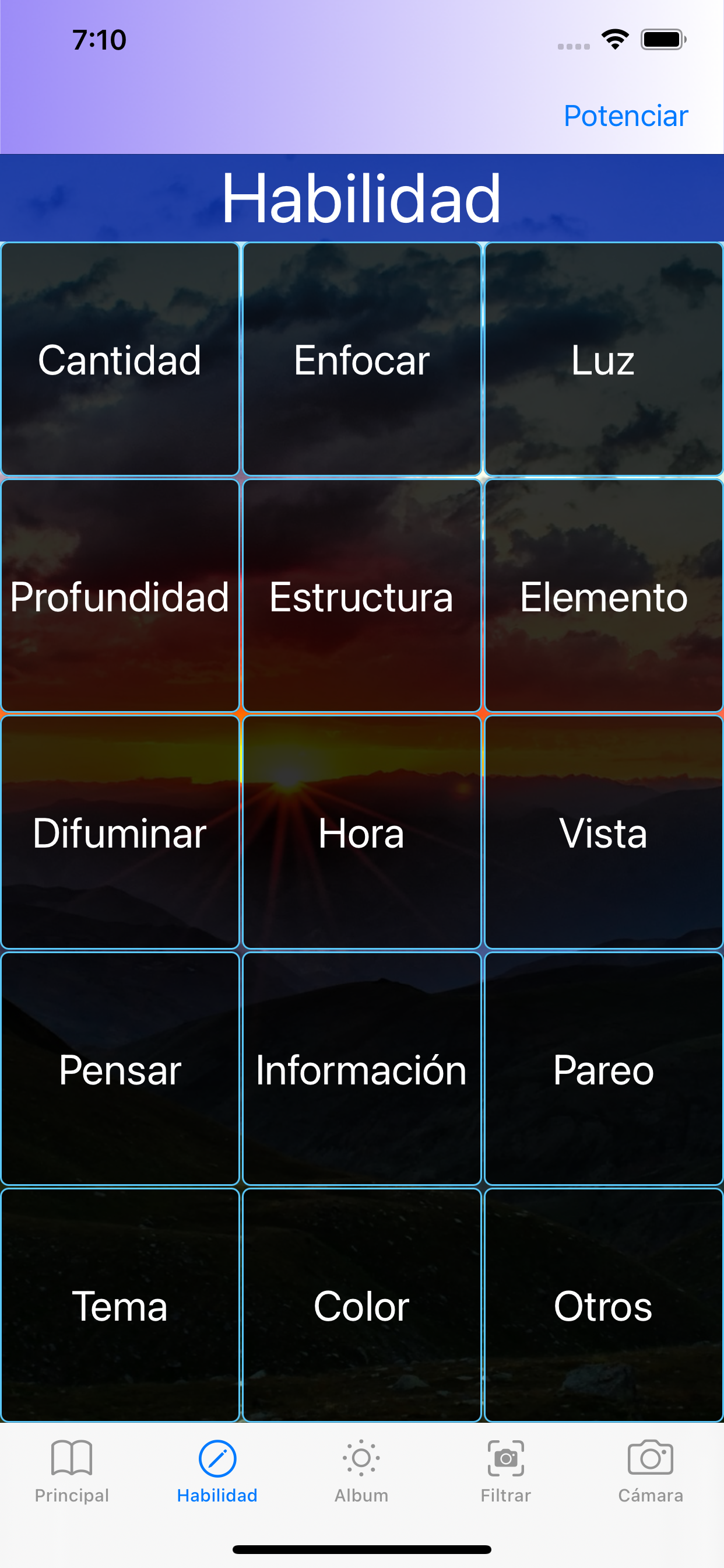Open the Tema category
The height and width of the screenshot is (1568, 724).
pyautogui.click(x=121, y=1305)
